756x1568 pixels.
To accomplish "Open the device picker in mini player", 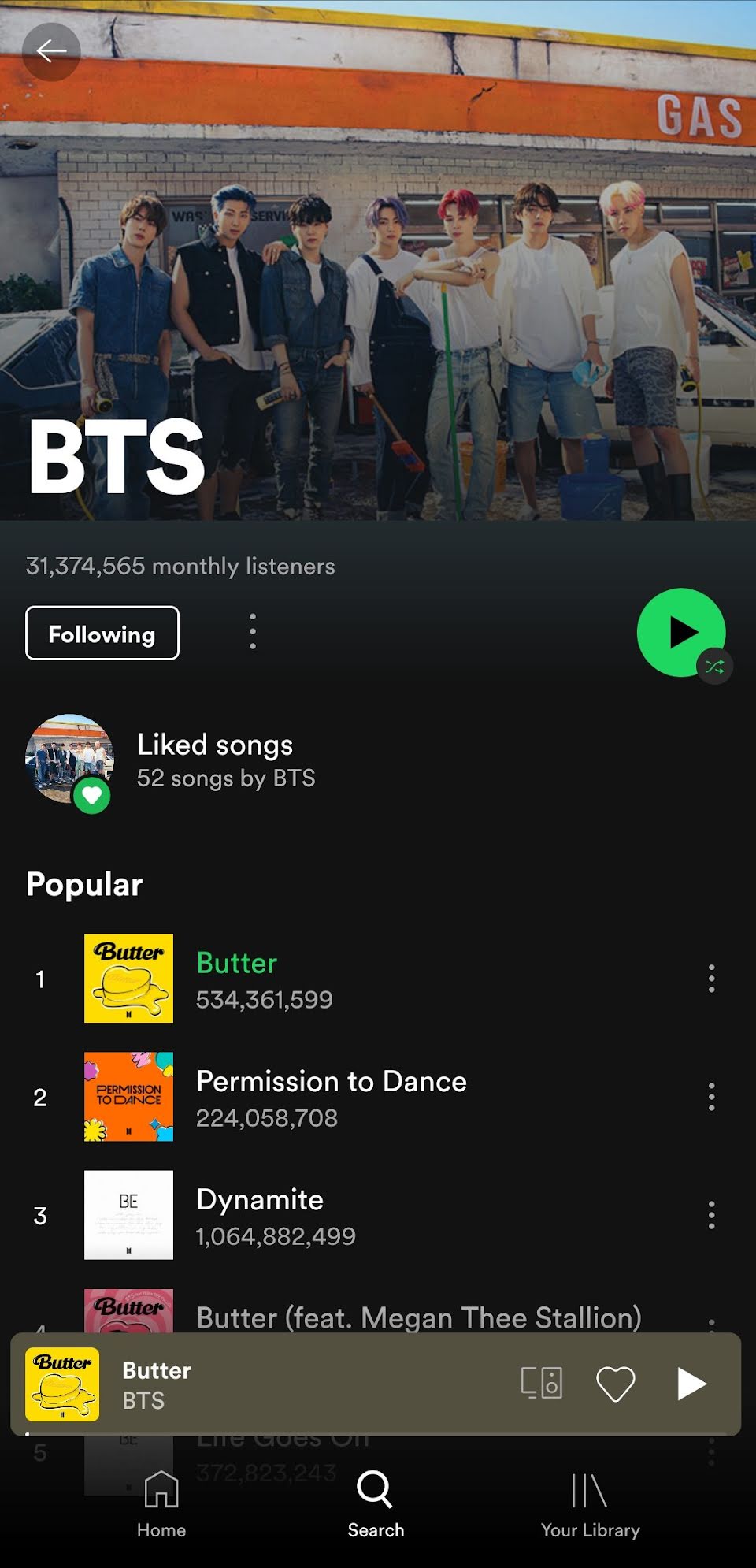I will [542, 1383].
